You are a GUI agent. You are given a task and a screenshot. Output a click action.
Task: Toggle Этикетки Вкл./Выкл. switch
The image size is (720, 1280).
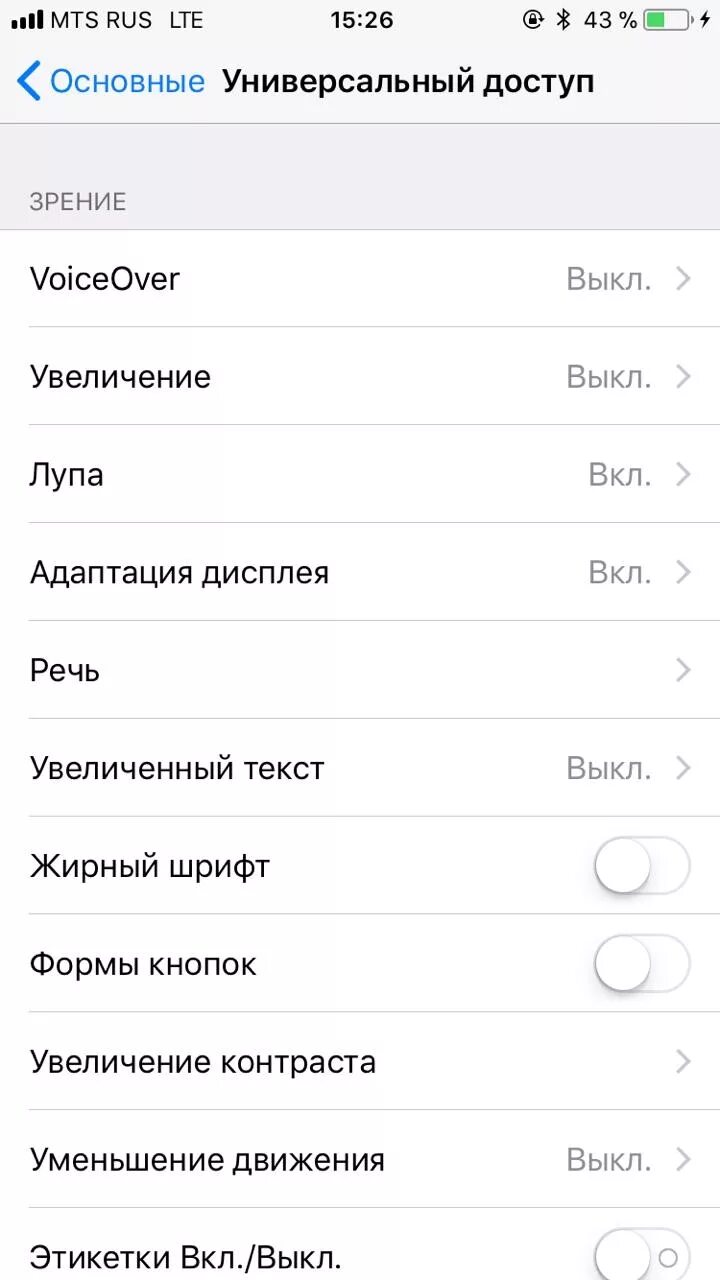641,1256
